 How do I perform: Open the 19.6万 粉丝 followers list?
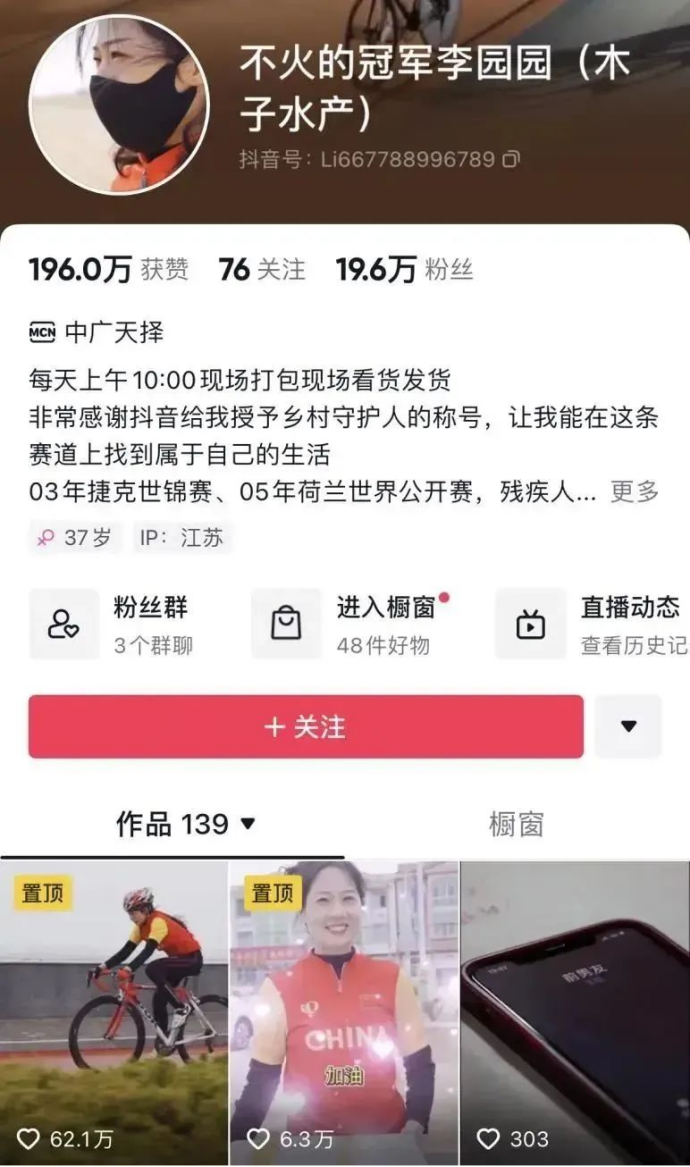click(404, 270)
